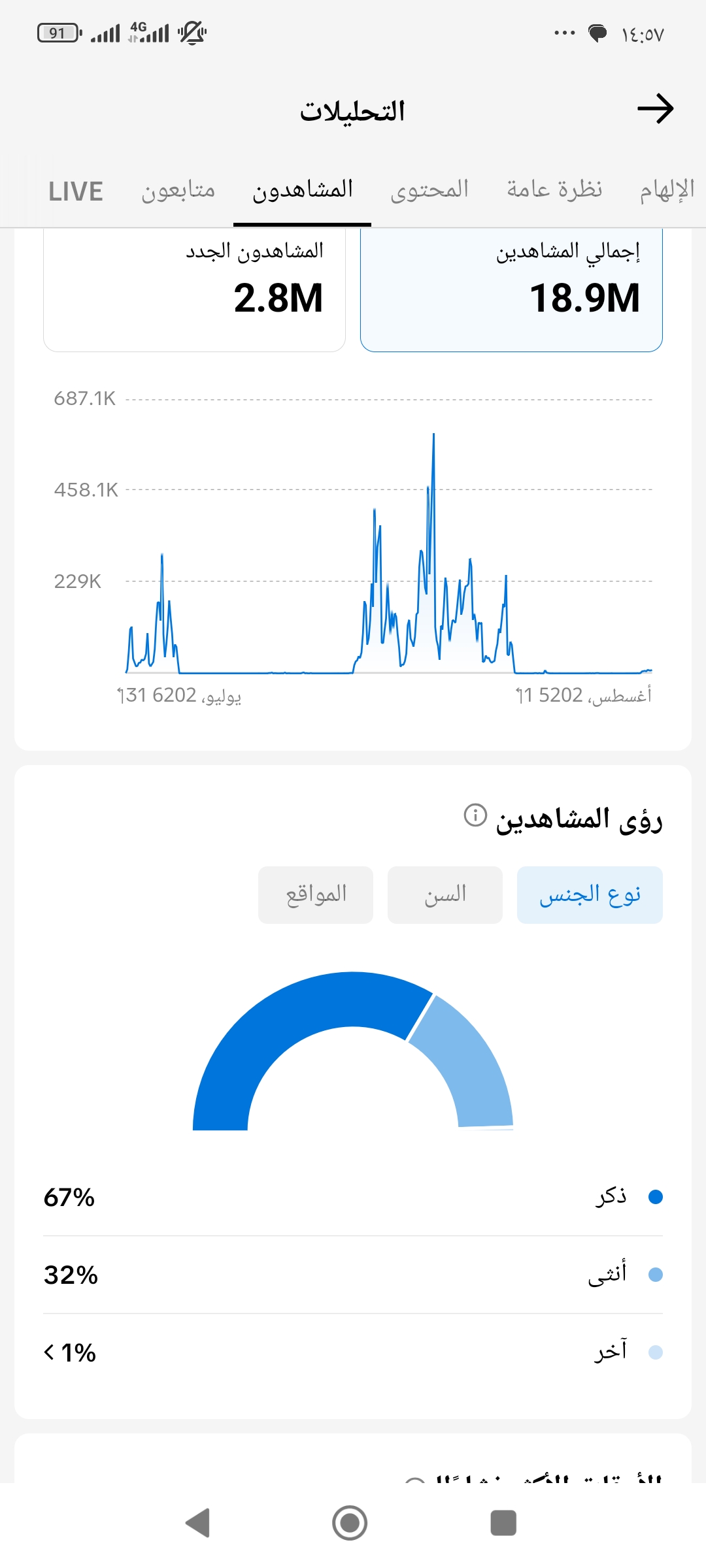Image resolution: width=706 pixels, height=1568 pixels.
Task: Open the نظرة عامة tab
Action: [x=554, y=189]
